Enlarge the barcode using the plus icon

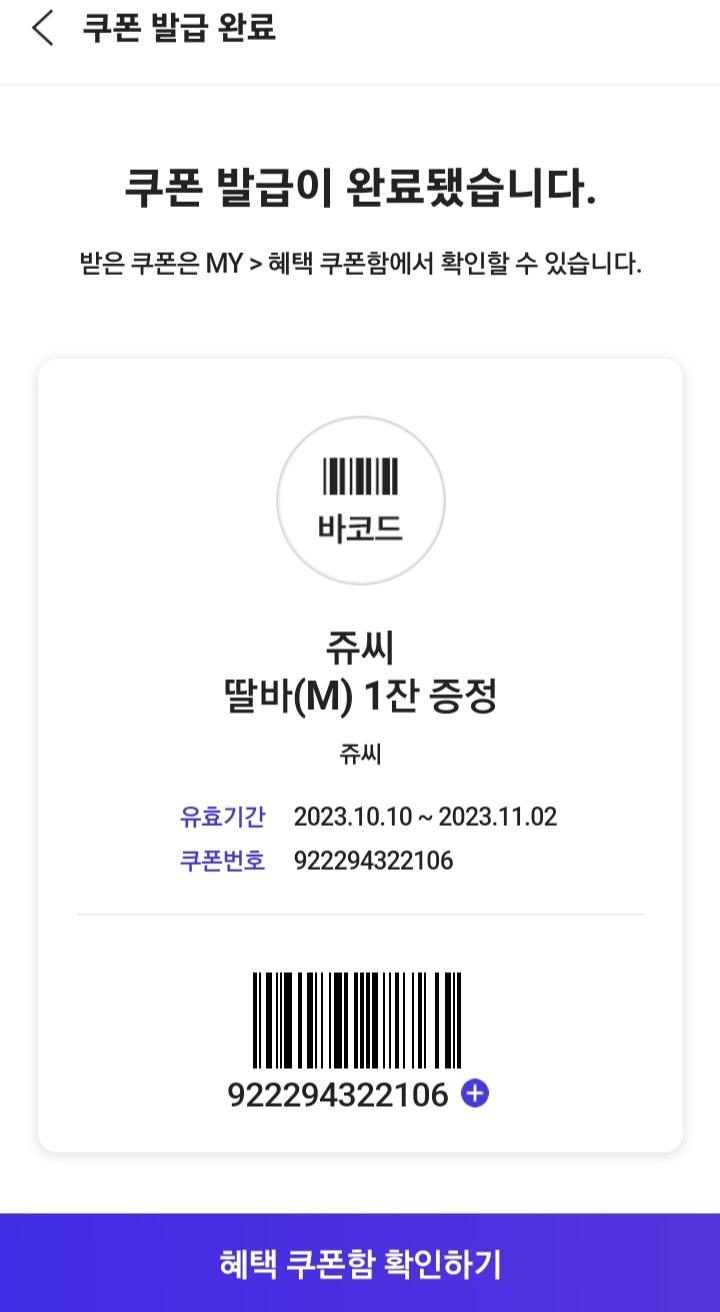click(475, 1094)
